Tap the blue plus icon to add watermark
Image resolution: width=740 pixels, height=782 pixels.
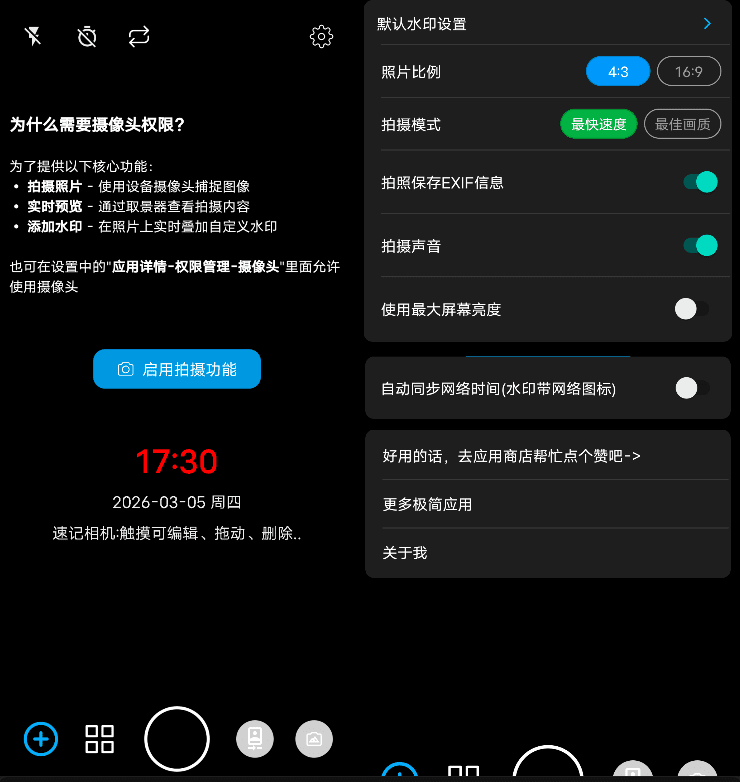click(x=40, y=740)
